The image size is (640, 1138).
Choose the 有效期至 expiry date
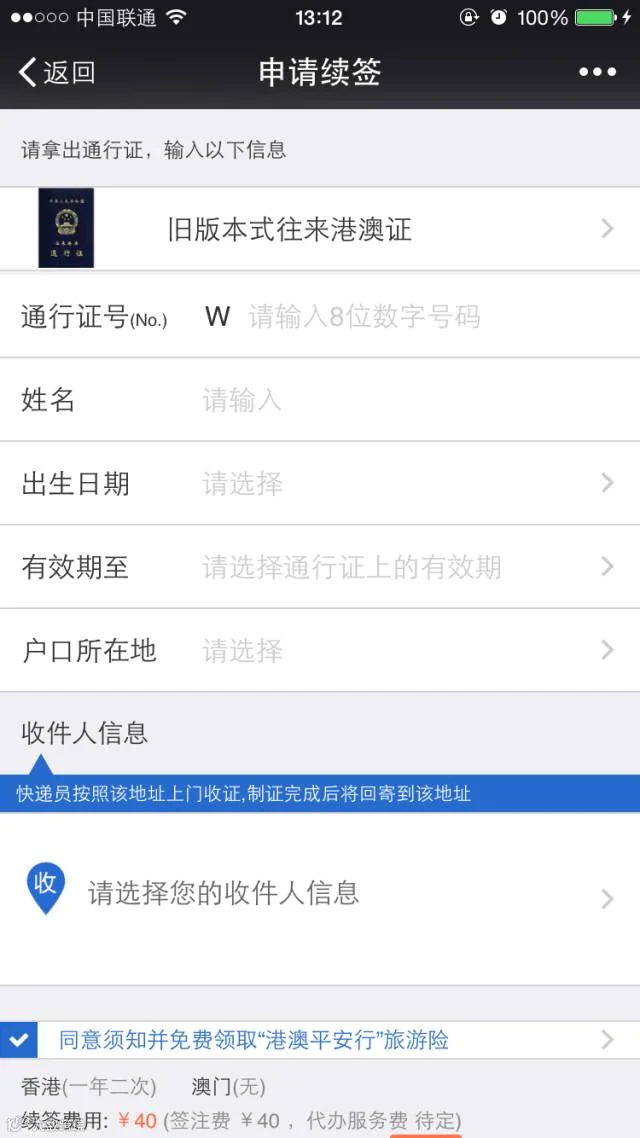[x=320, y=567]
